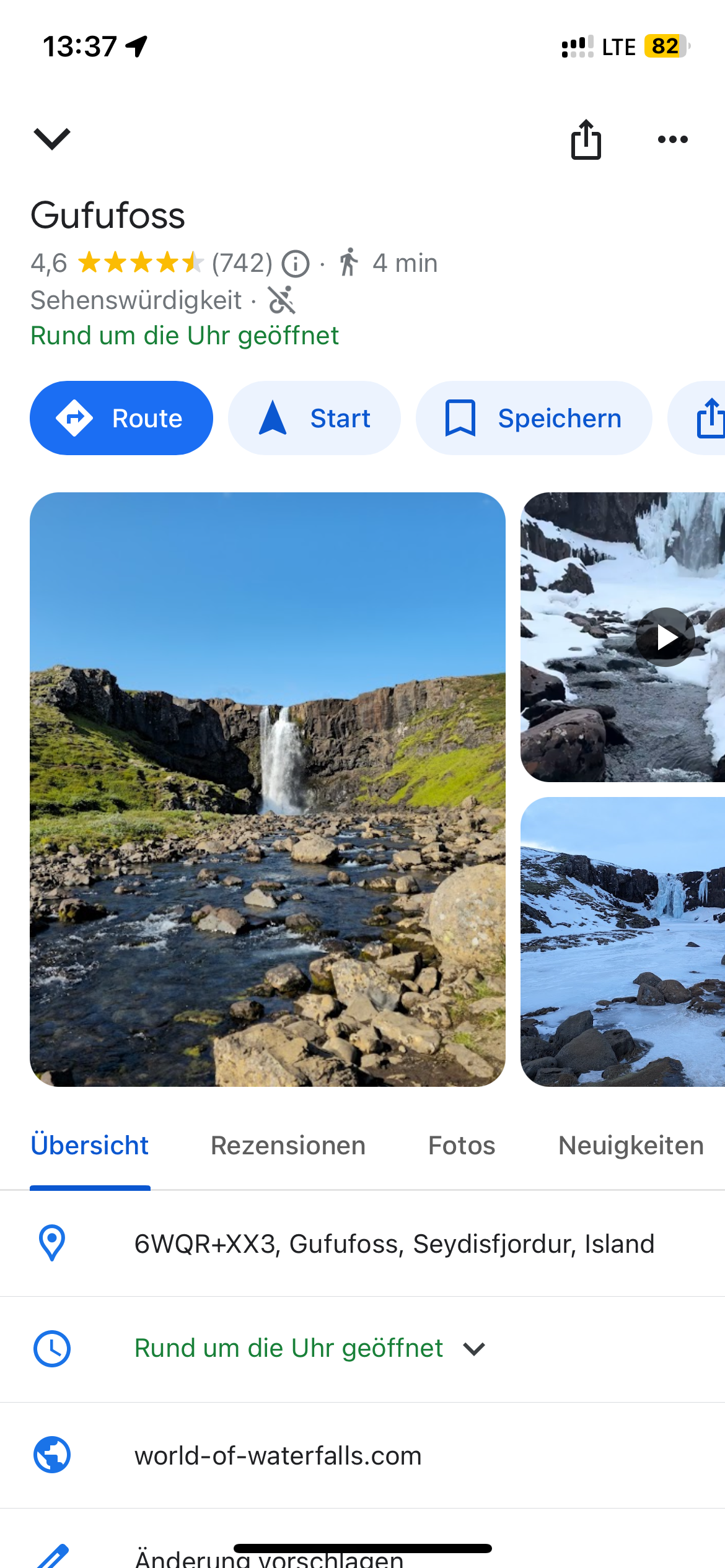This screenshot has height=1568, width=725.
Task: Tap the address row 6WQR+XX3, Gufufoss
Action: coord(362,1244)
